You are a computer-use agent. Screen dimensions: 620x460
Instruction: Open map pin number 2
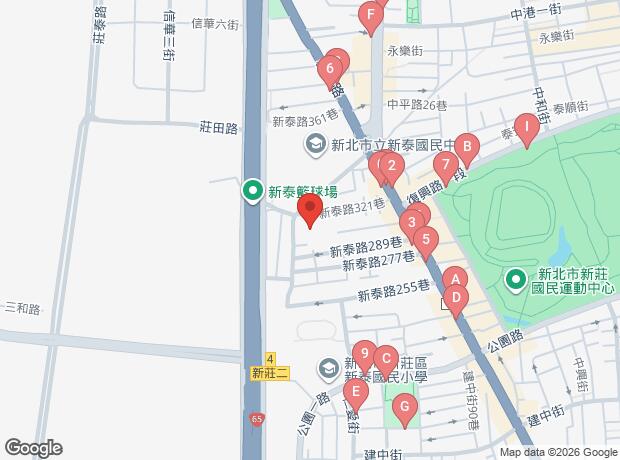391,168
